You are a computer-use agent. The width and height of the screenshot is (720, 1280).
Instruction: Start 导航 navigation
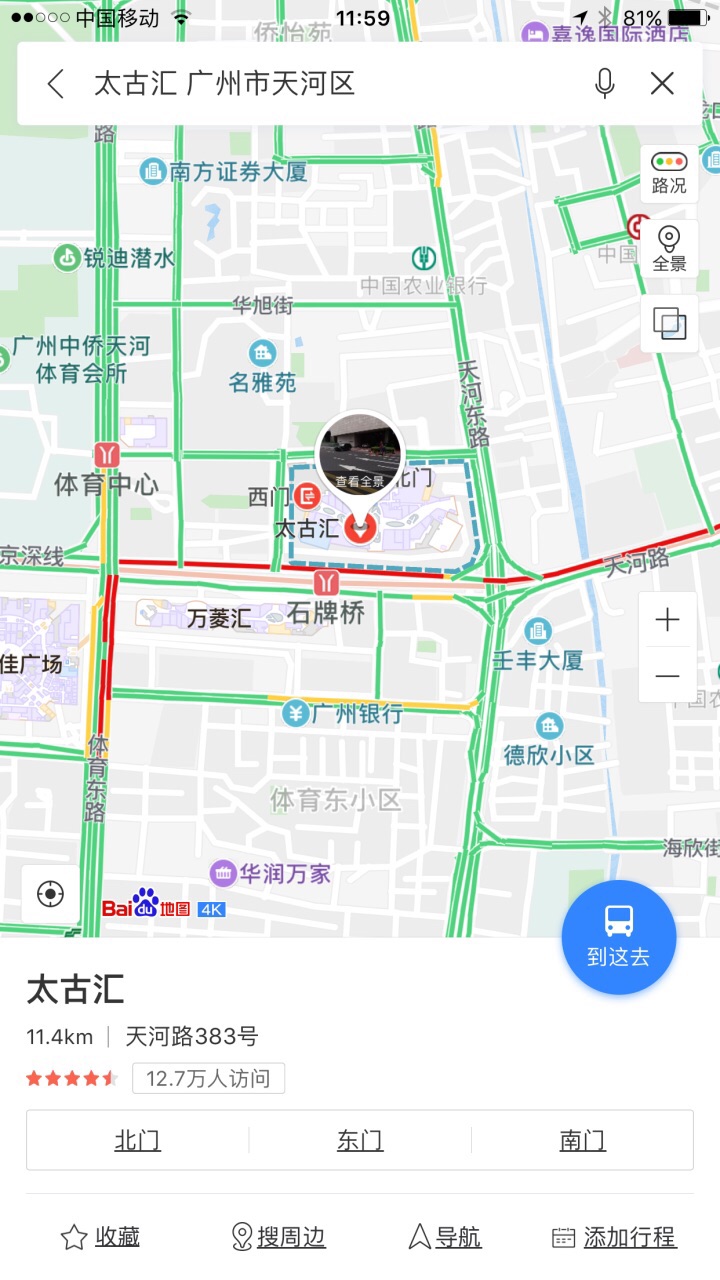[x=445, y=1237]
